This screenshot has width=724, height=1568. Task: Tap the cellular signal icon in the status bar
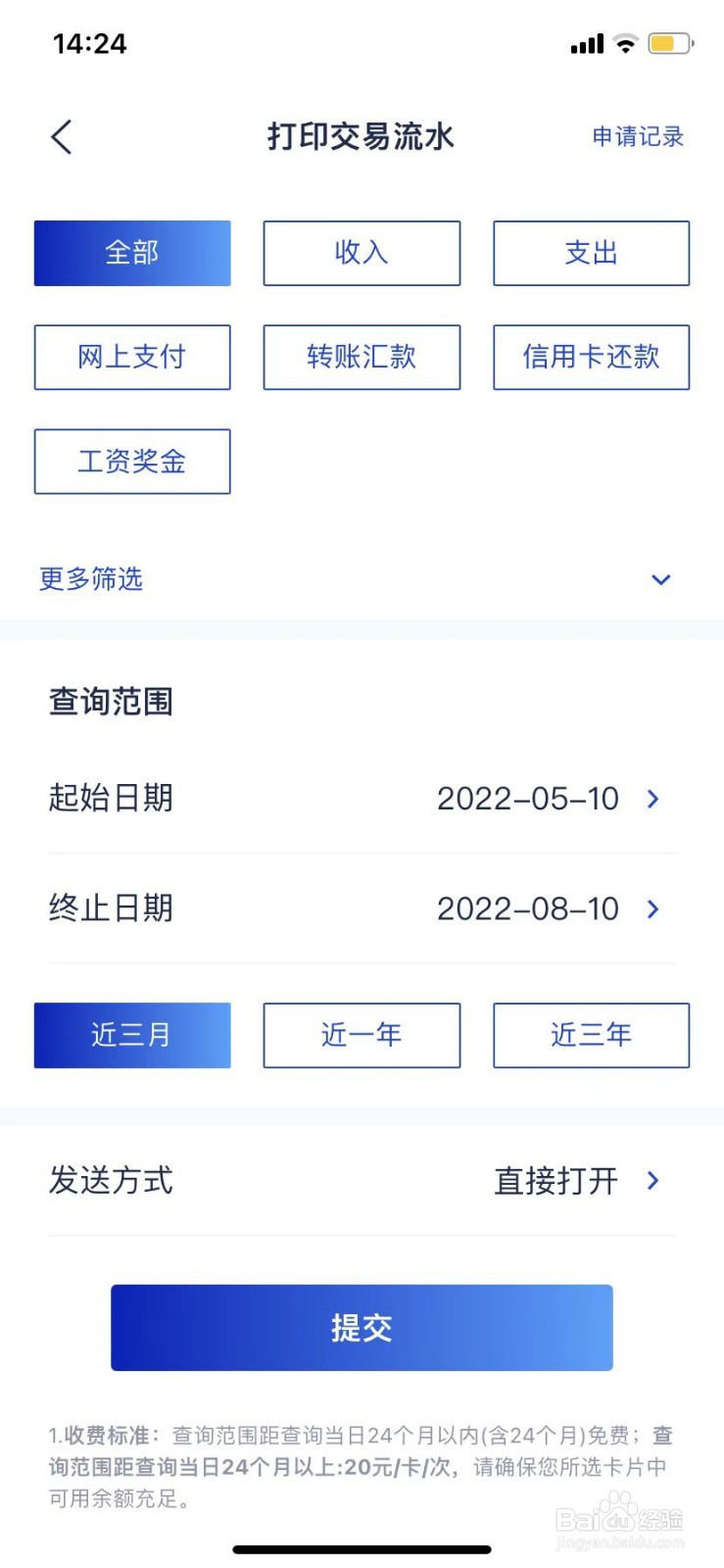click(586, 43)
